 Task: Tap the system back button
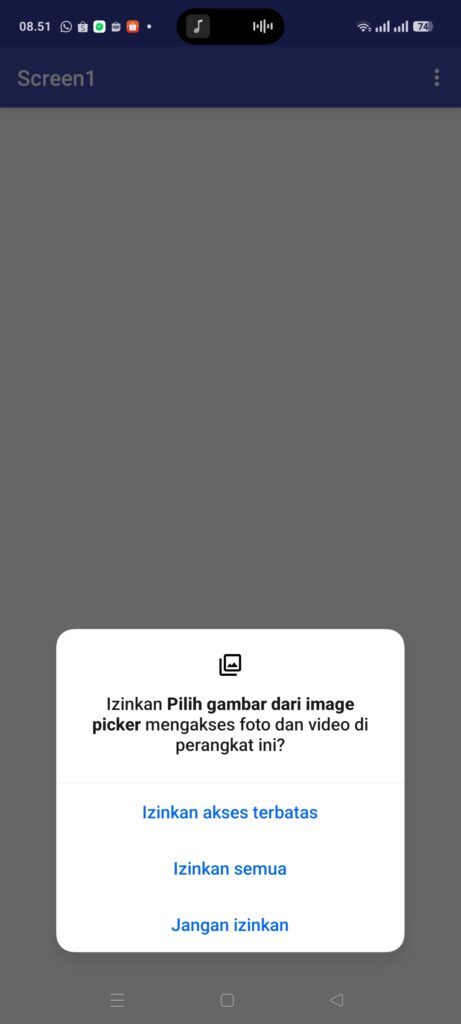336,1000
